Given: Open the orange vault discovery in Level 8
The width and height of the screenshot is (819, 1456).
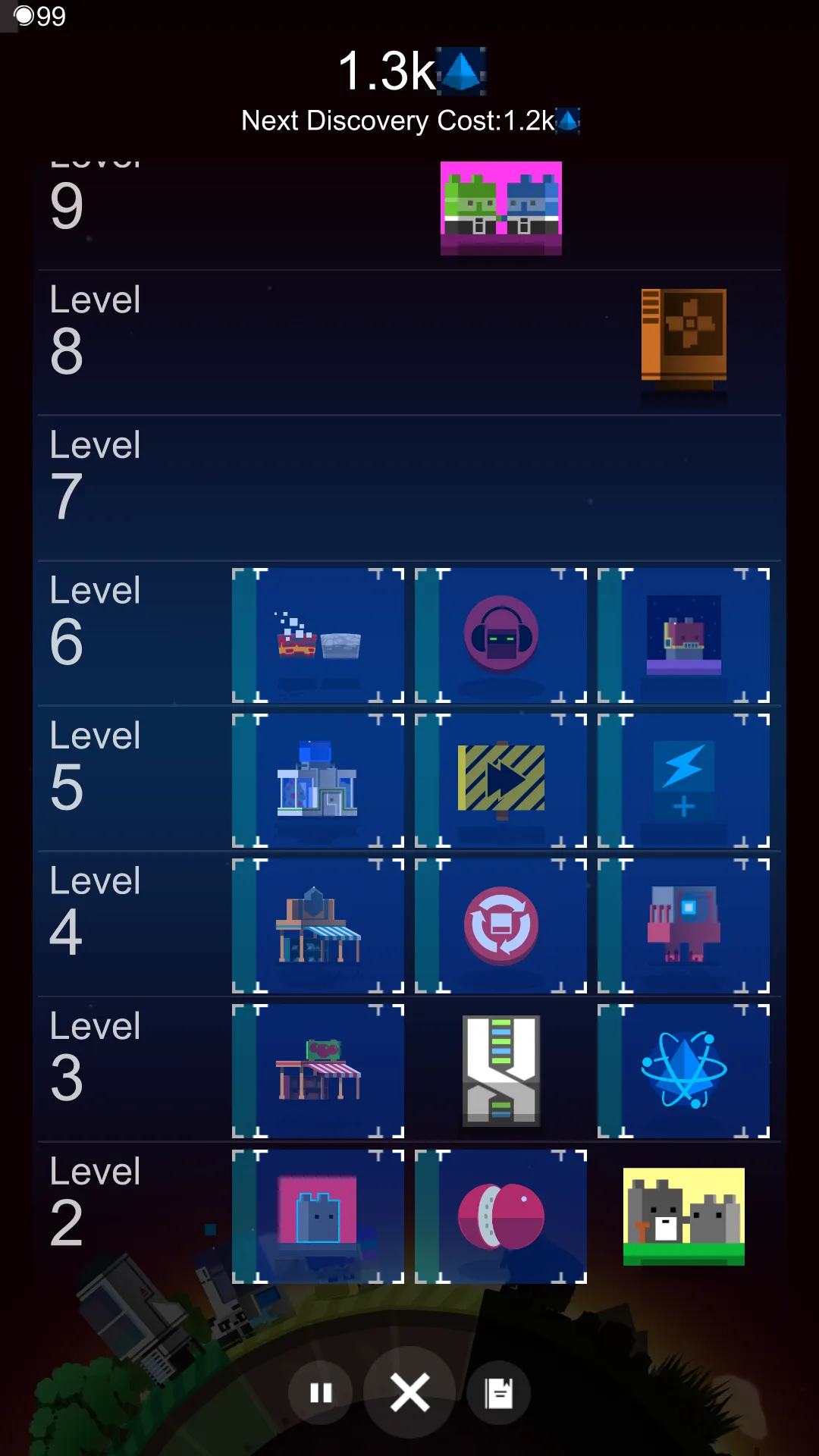Looking at the screenshot, I should point(682,341).
